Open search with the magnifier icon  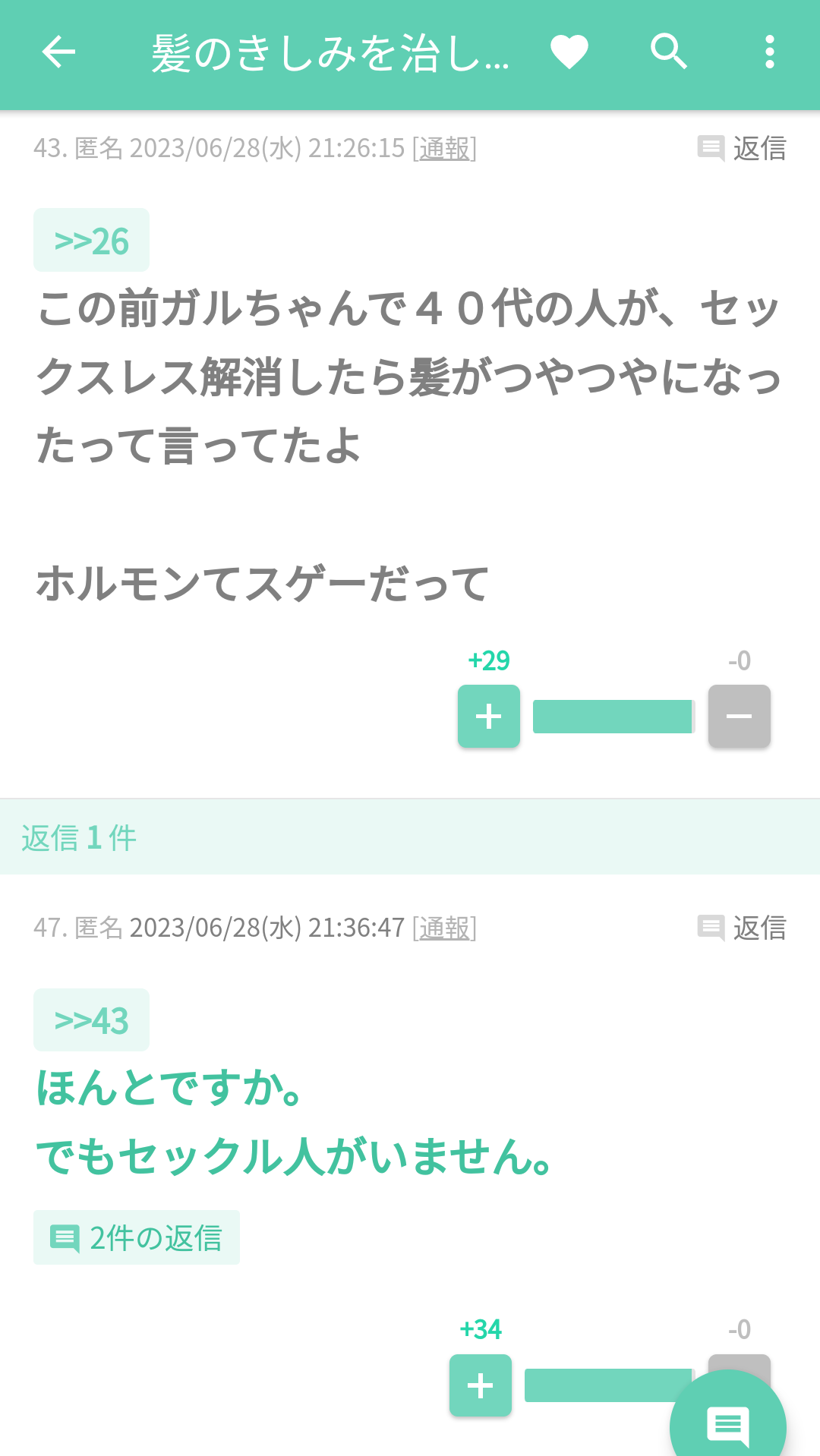click(669, 52)
